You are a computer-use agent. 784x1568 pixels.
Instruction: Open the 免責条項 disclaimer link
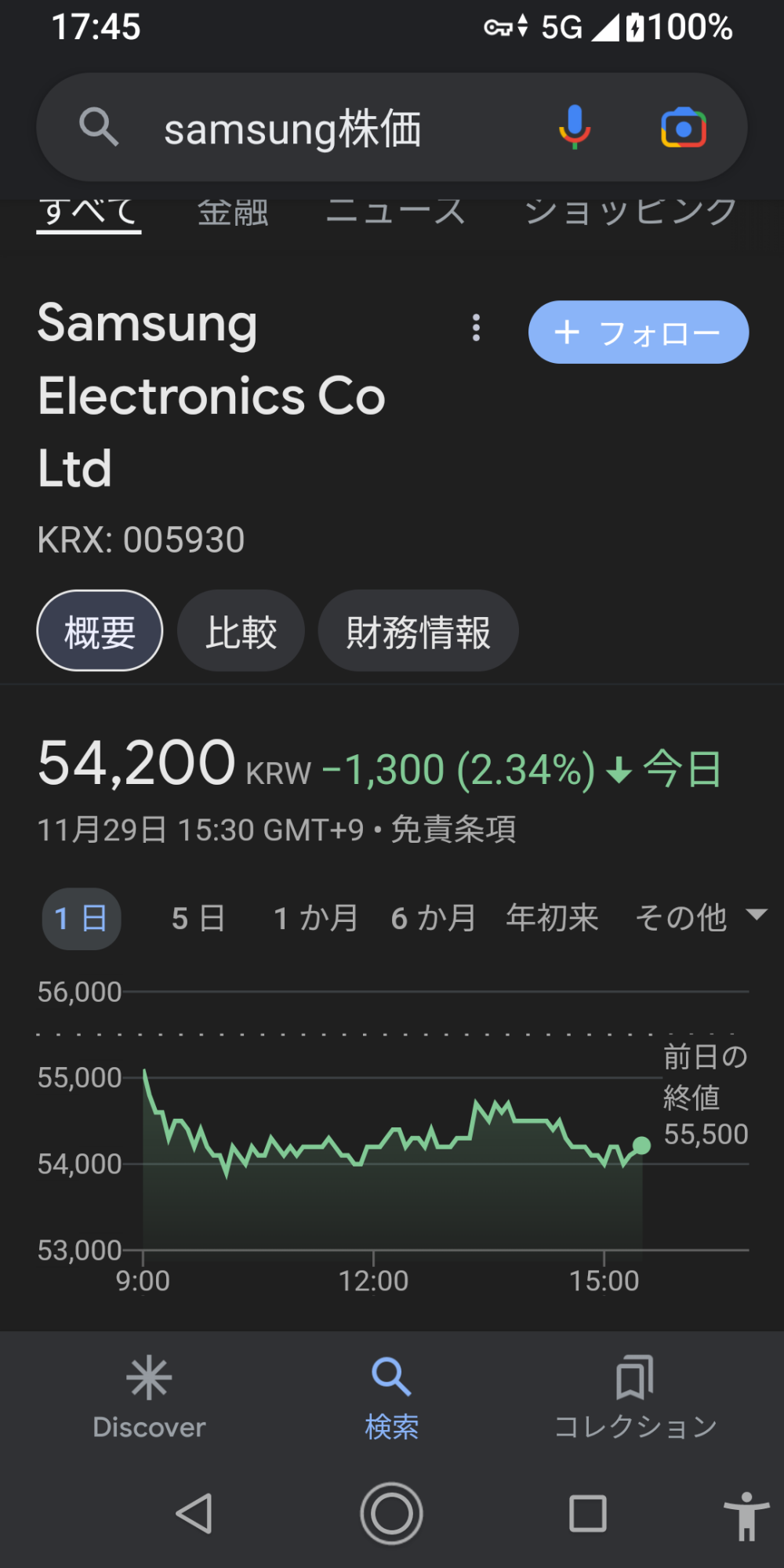453,829
